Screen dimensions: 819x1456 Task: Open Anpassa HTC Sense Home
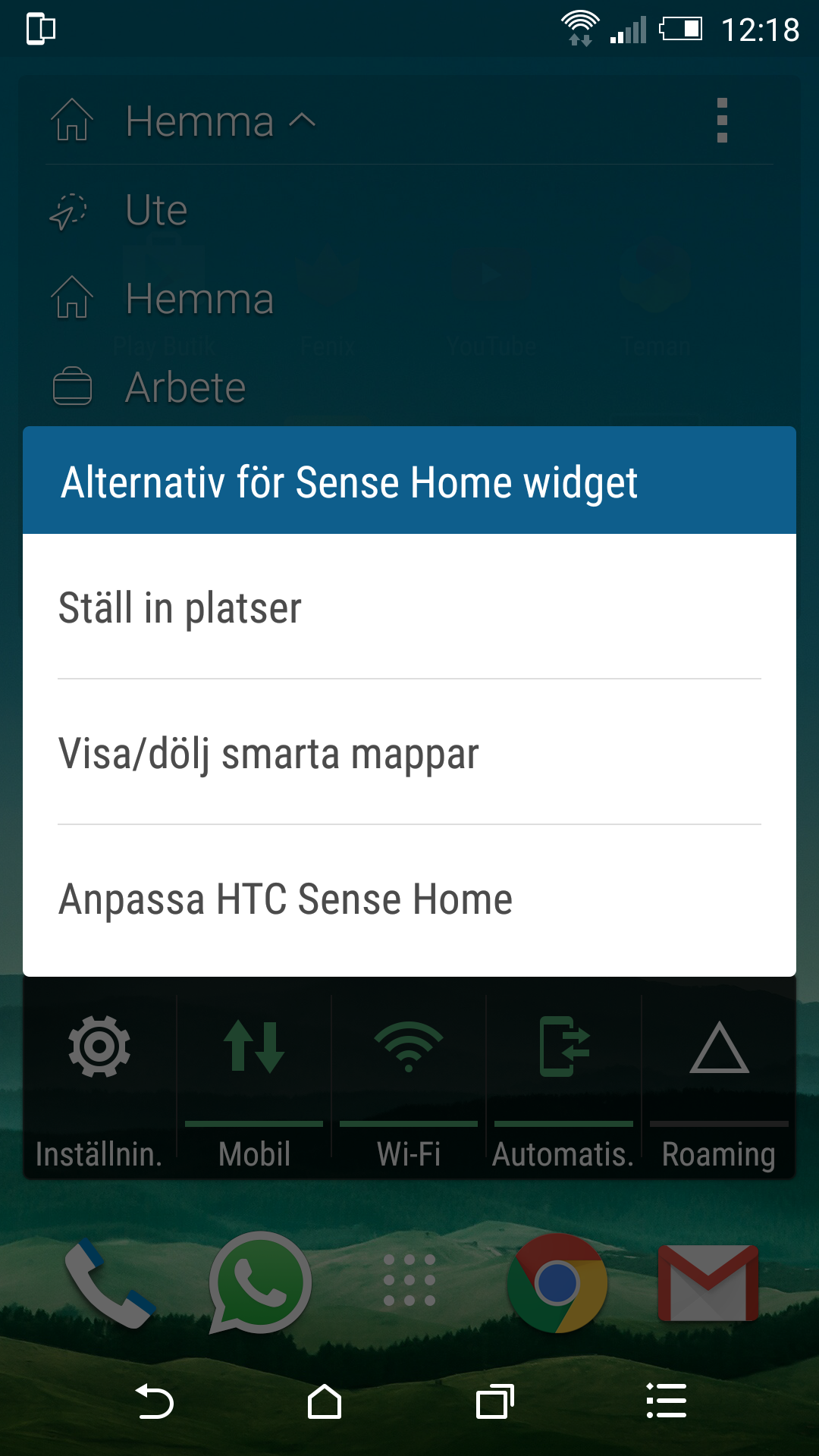coord(409,899)
